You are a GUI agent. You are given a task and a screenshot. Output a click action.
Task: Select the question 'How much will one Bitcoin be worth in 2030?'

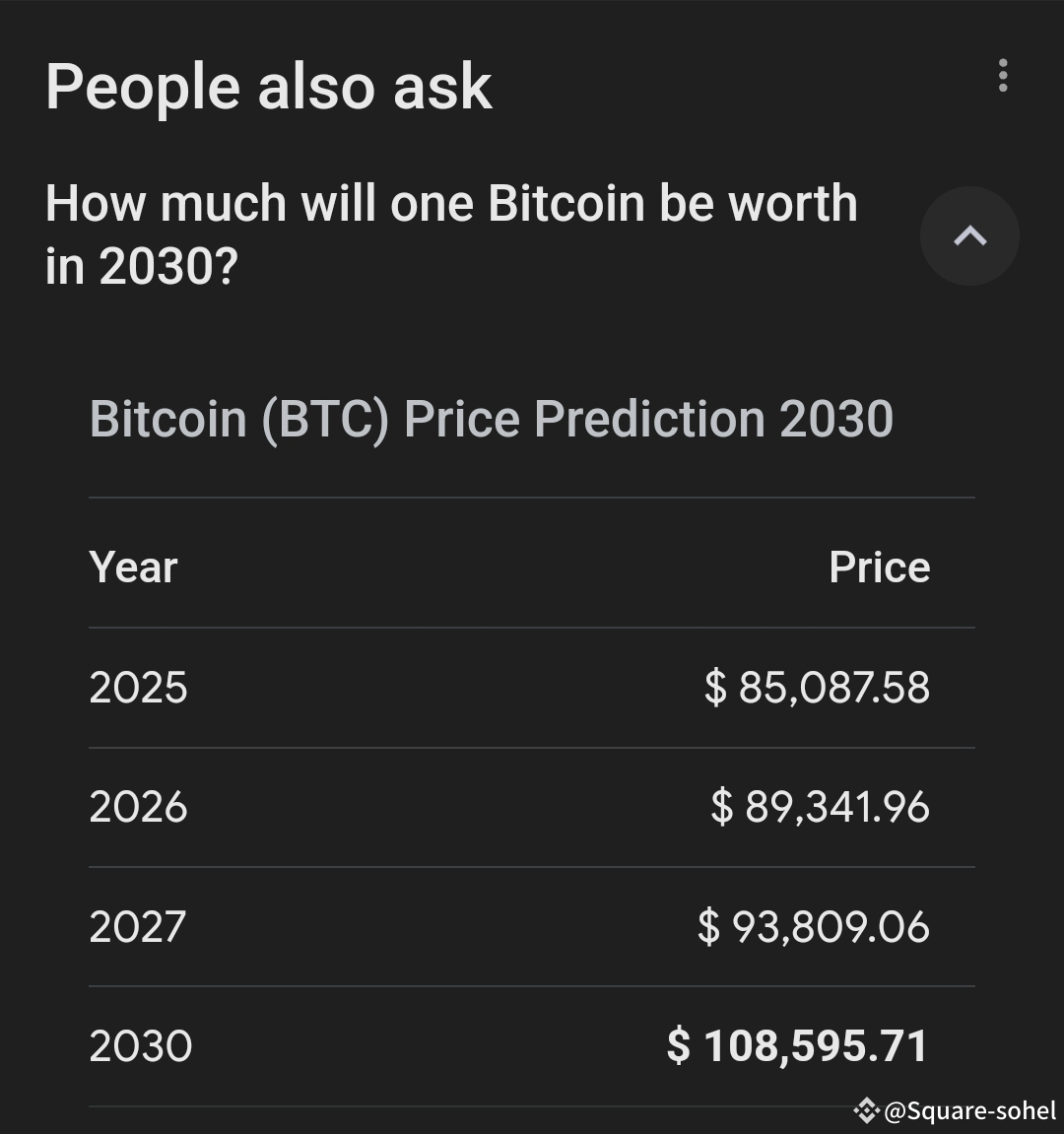coord(452,232)
